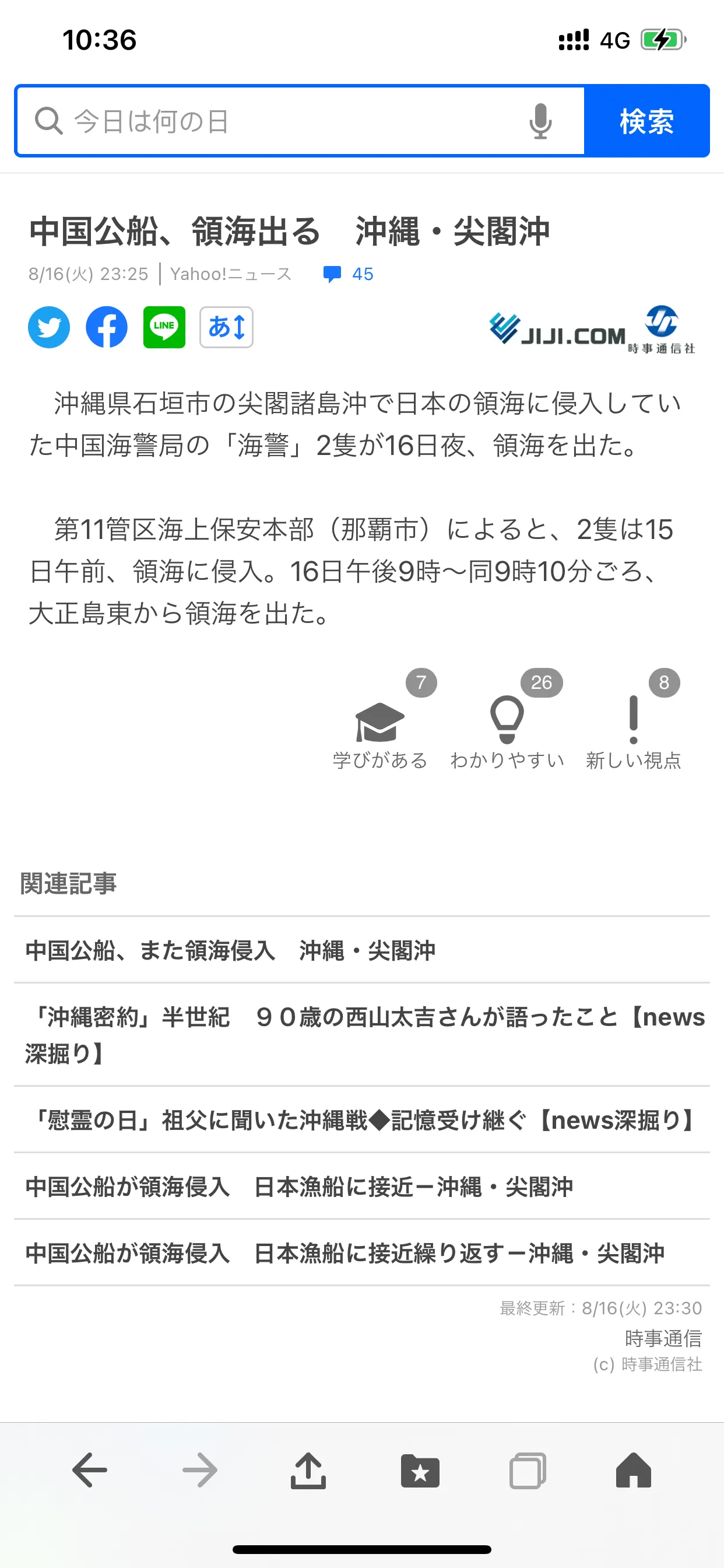Share the article via LINE
724x1568 pixels.
pyautogui.click(x=164, y=327)
